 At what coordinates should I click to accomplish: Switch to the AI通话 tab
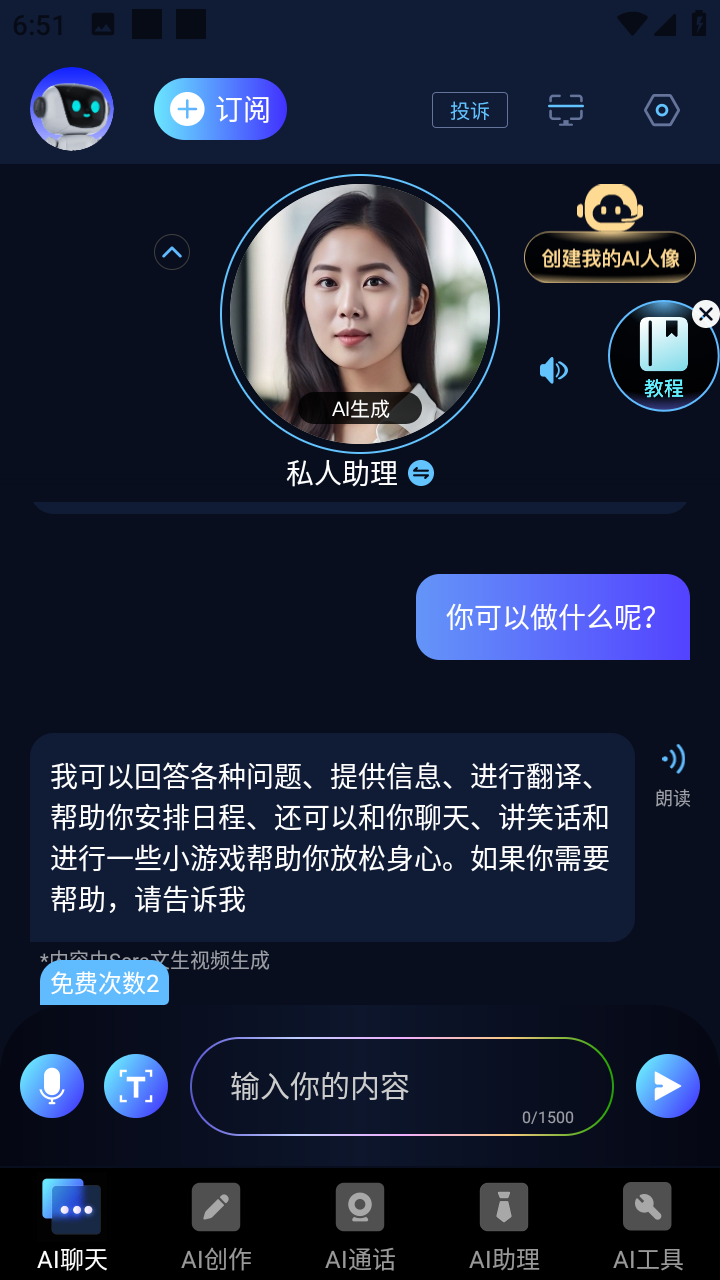click(360, 1225)
